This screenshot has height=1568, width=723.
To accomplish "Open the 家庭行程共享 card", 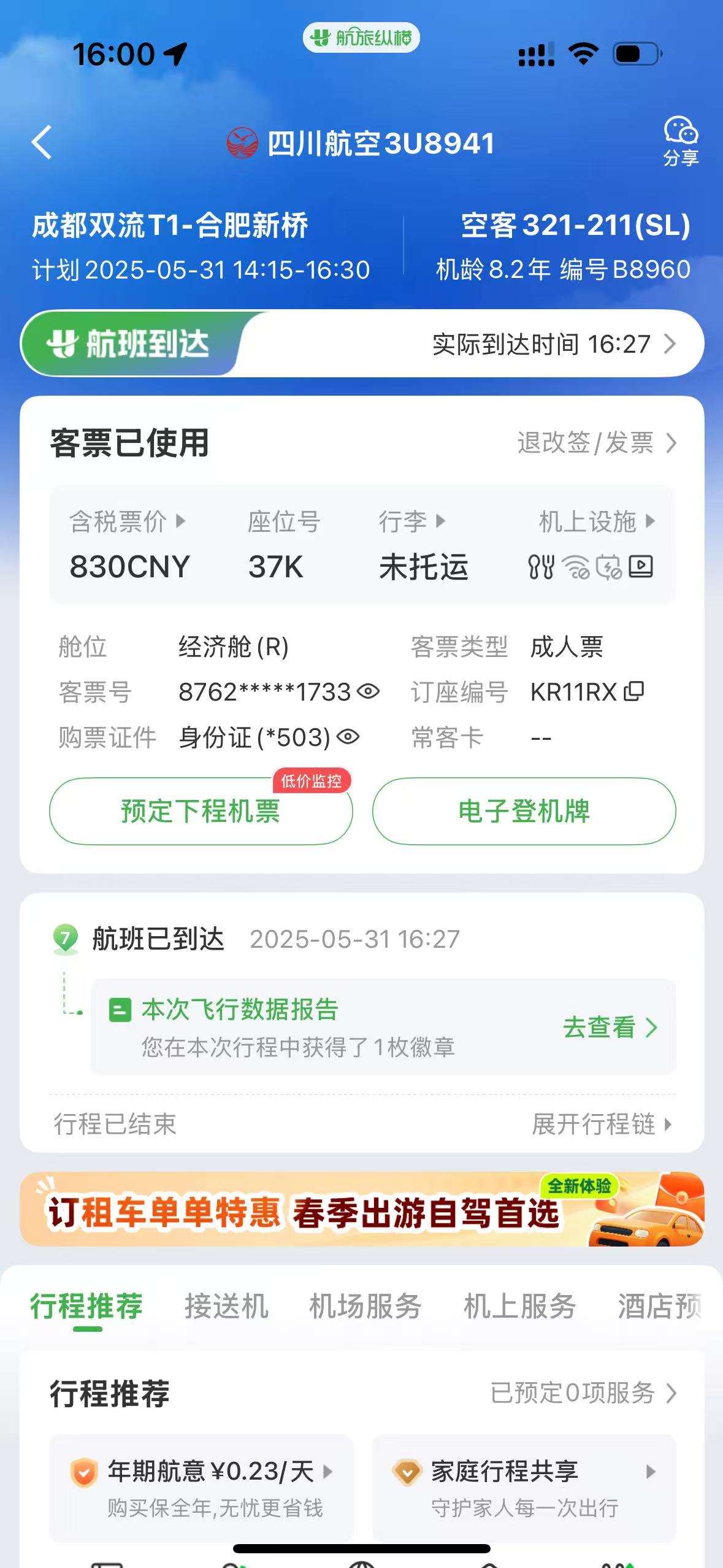I will 524,1488.
